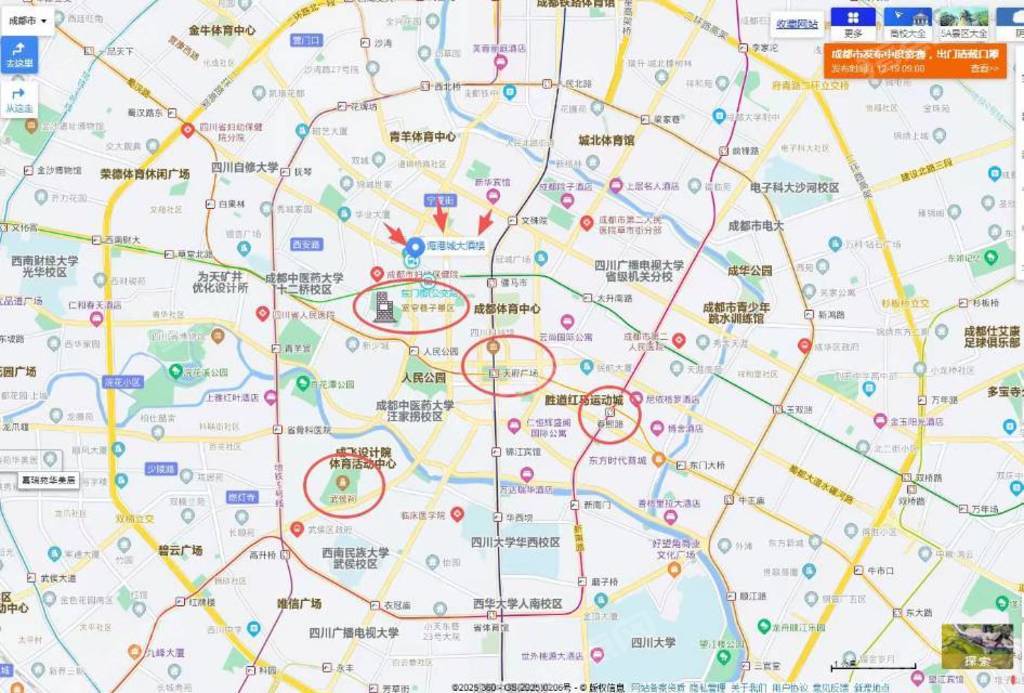Open the 更多 tile

853,24
